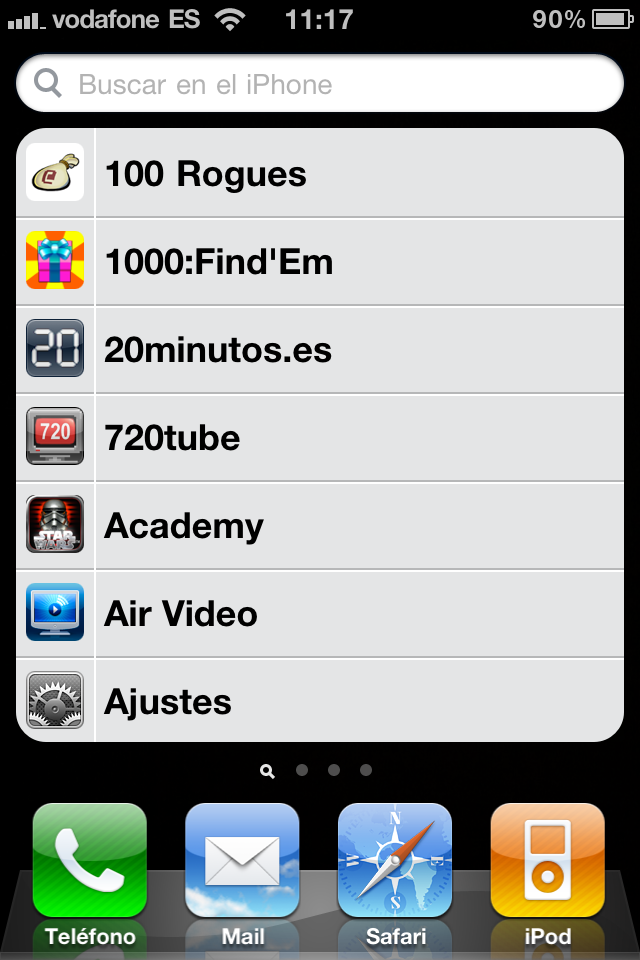The height and width of the screenshot is (960, 640).
Task: Open the Teléfono app in the dock
Action: [x=90, y=862]
